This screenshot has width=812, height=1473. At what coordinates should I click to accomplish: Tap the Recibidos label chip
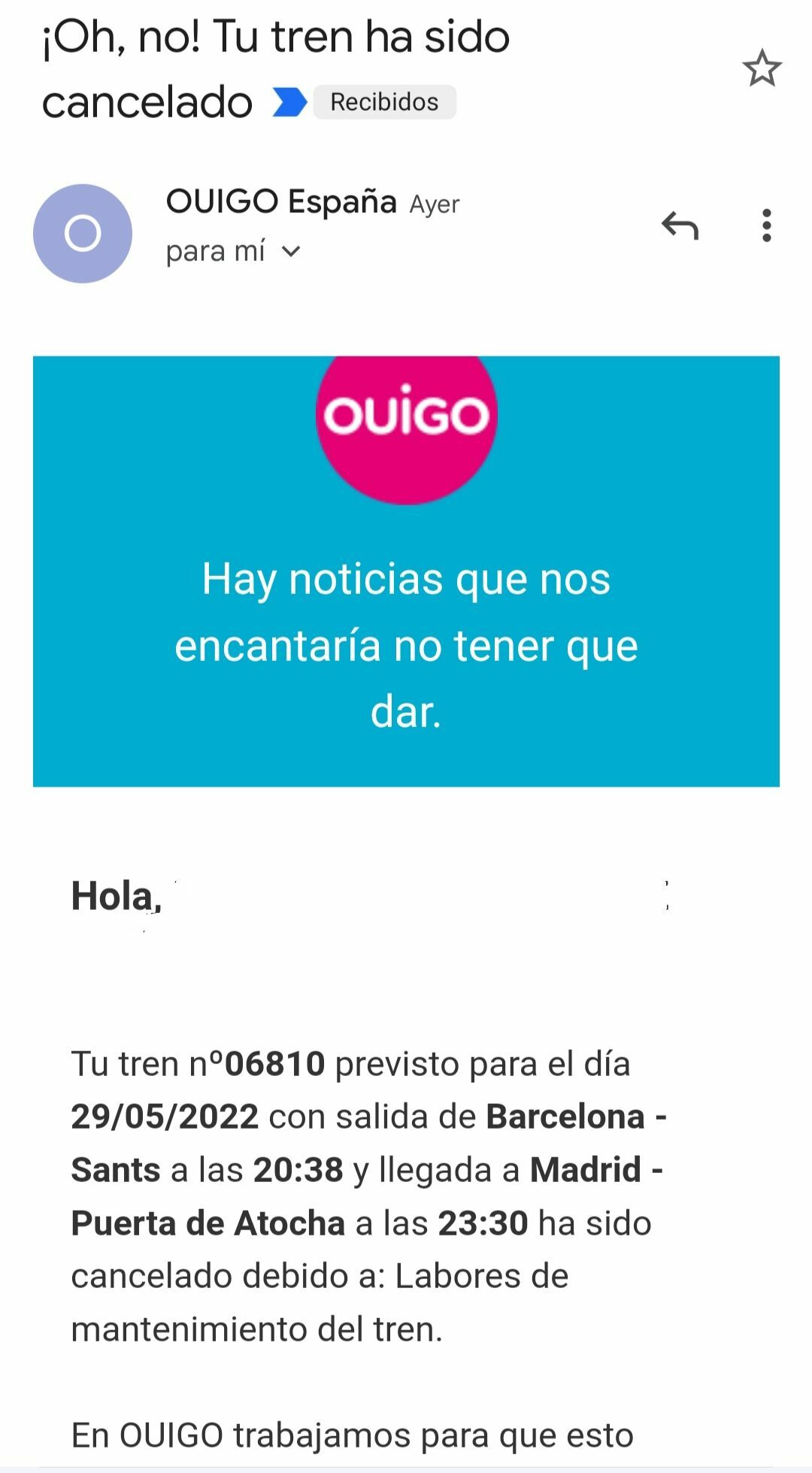pos(384,102)
